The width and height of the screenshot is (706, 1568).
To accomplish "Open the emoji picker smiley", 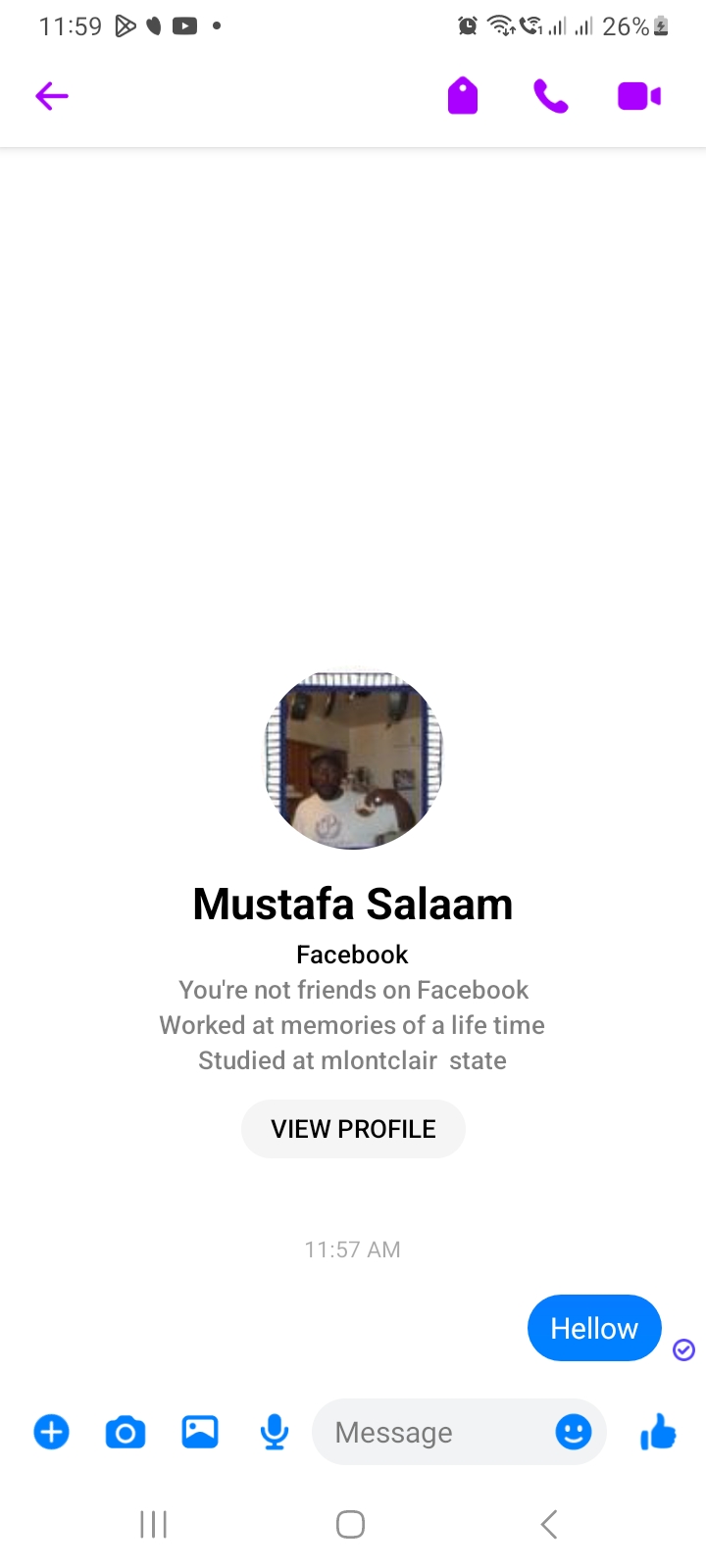I will click(x=574, y=1432).
